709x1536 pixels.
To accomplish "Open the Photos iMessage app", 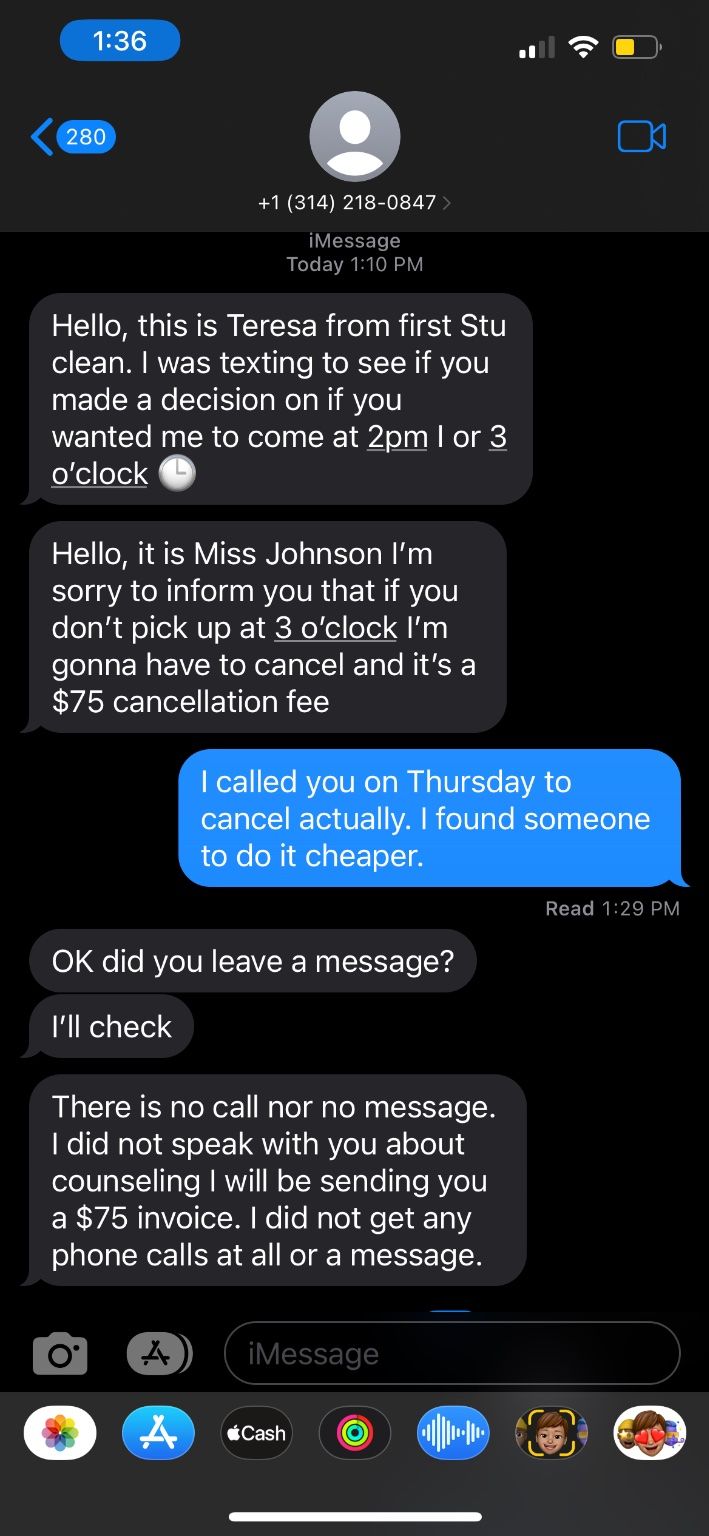I will click(x=60, y=1433).
